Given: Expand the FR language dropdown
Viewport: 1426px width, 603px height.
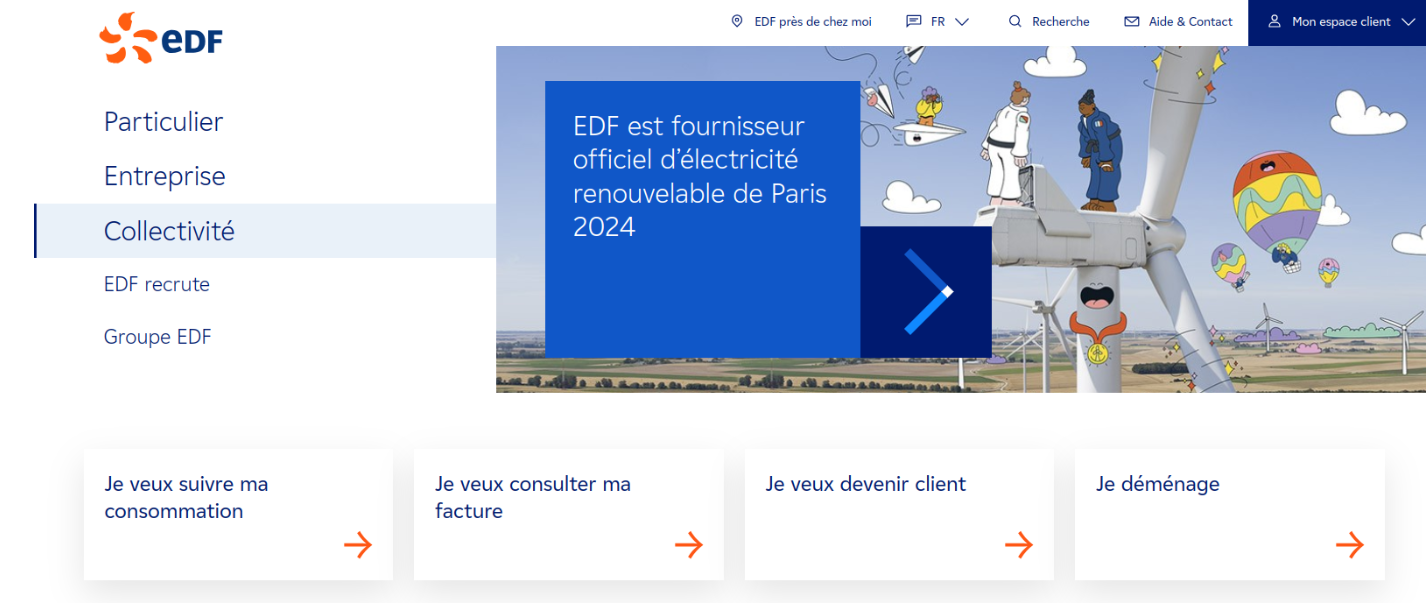Looking at the screenshot, I should coord(938,22).
